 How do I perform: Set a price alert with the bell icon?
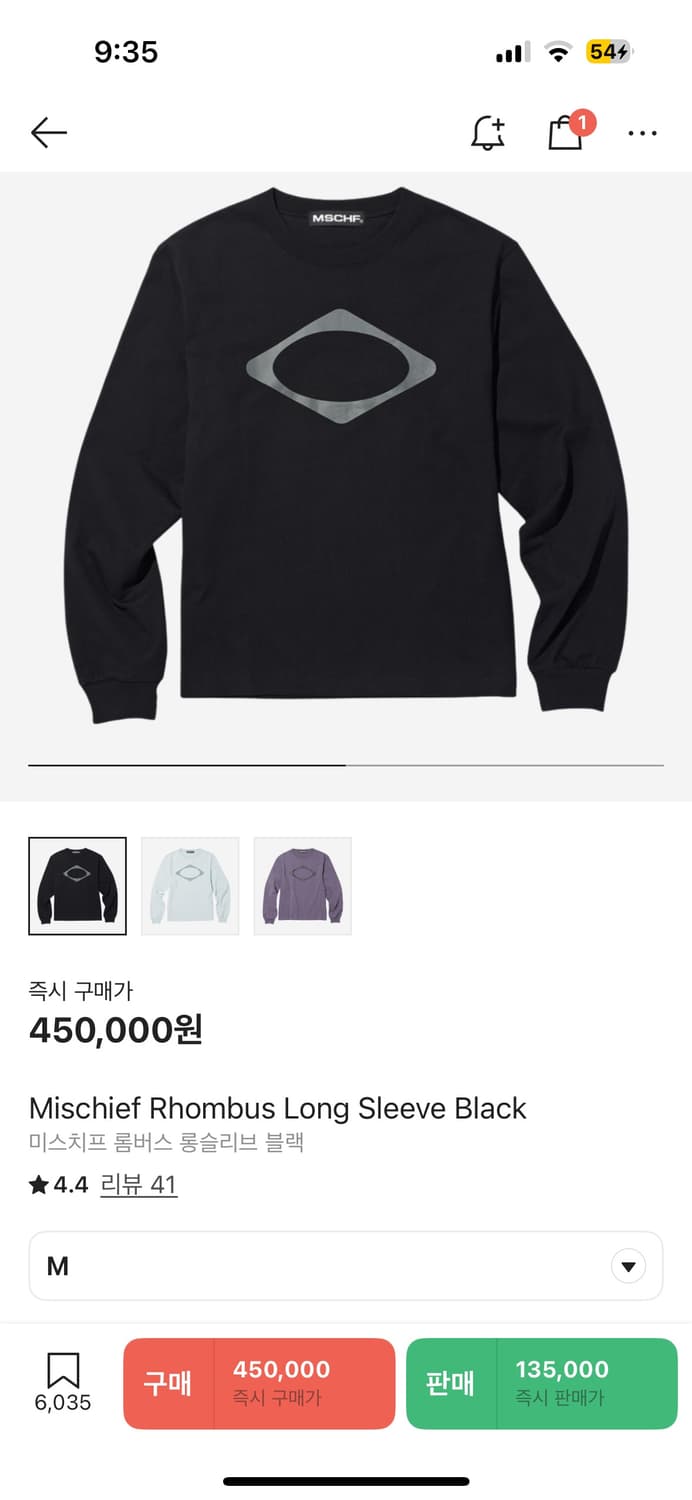(488, 132)
